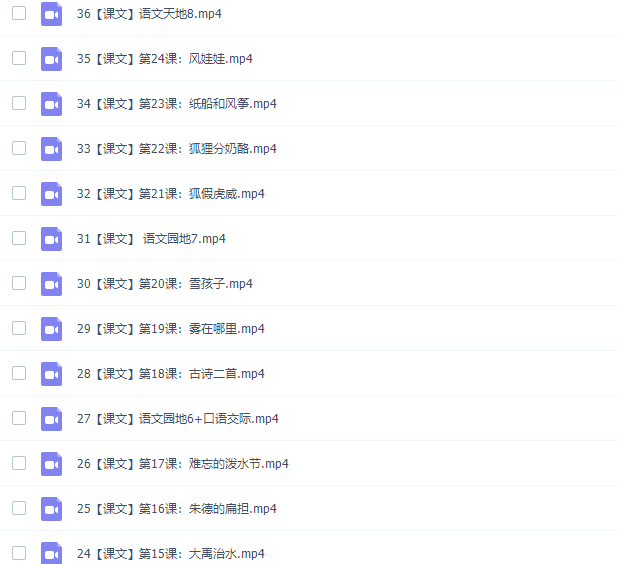Open 语文园地6+口语交际.mp4 video
This screenshot has width=618, height=564.
click(178, 419)
